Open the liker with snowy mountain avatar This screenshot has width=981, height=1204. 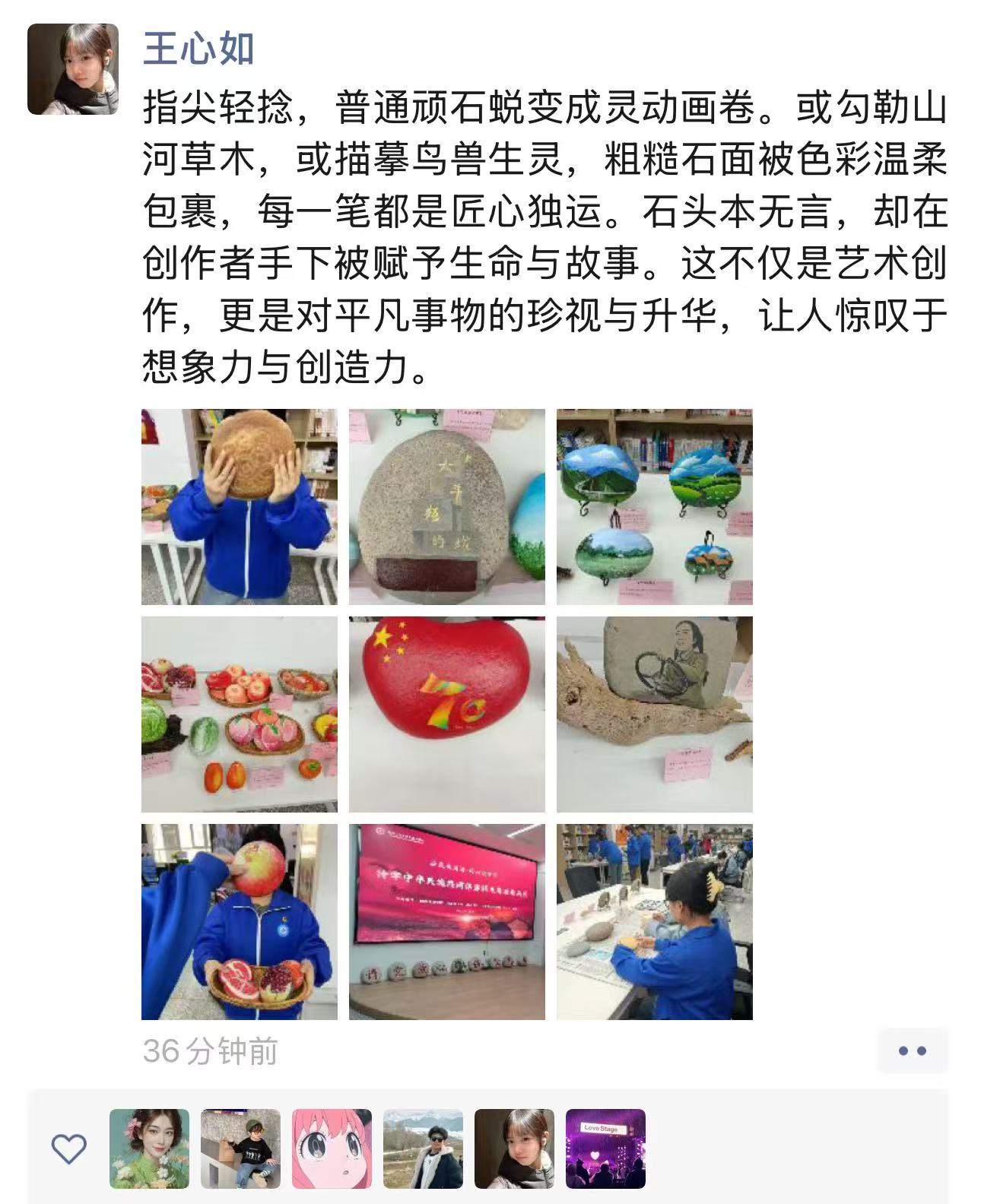pos(423,1149)
